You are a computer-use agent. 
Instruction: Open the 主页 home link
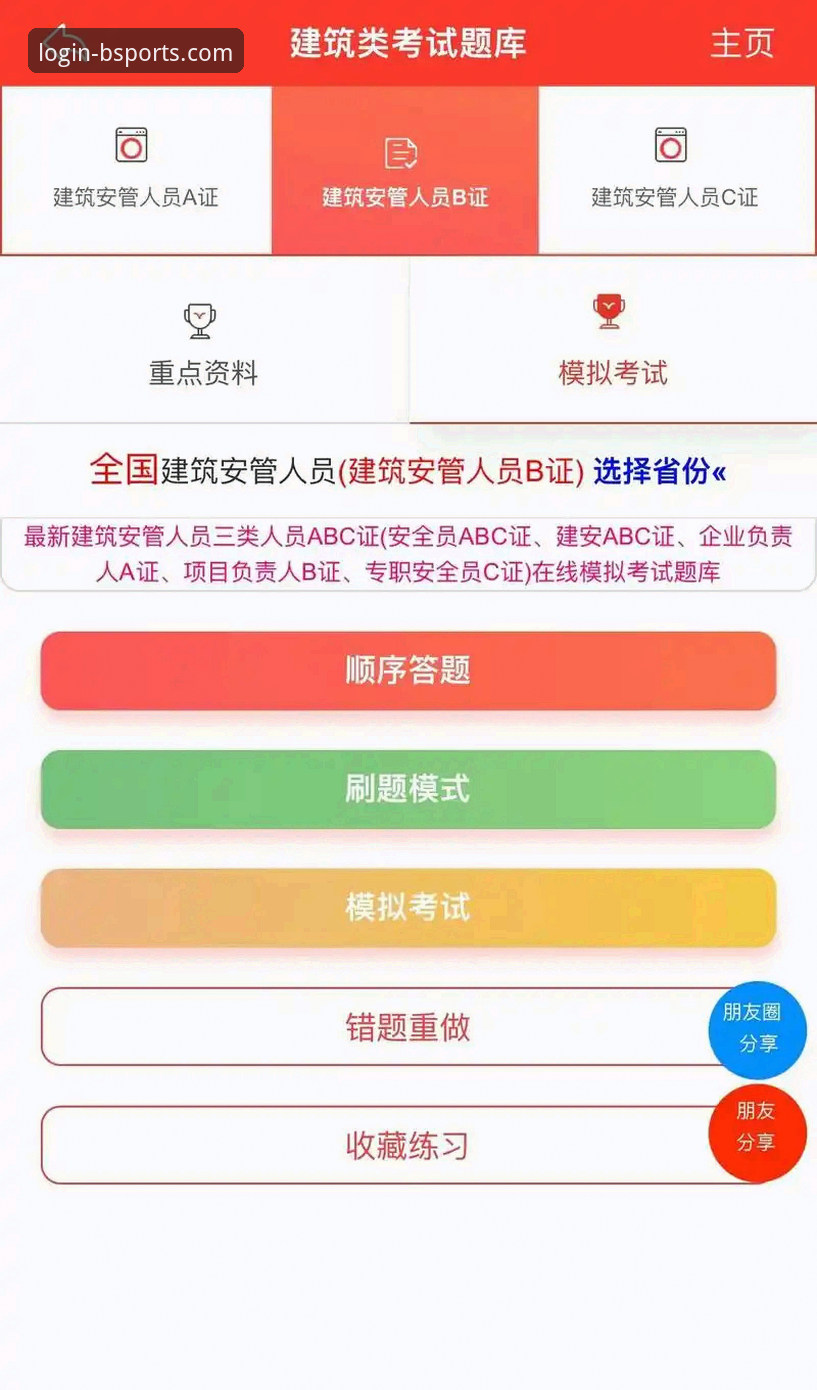click(x=742, y=42)
